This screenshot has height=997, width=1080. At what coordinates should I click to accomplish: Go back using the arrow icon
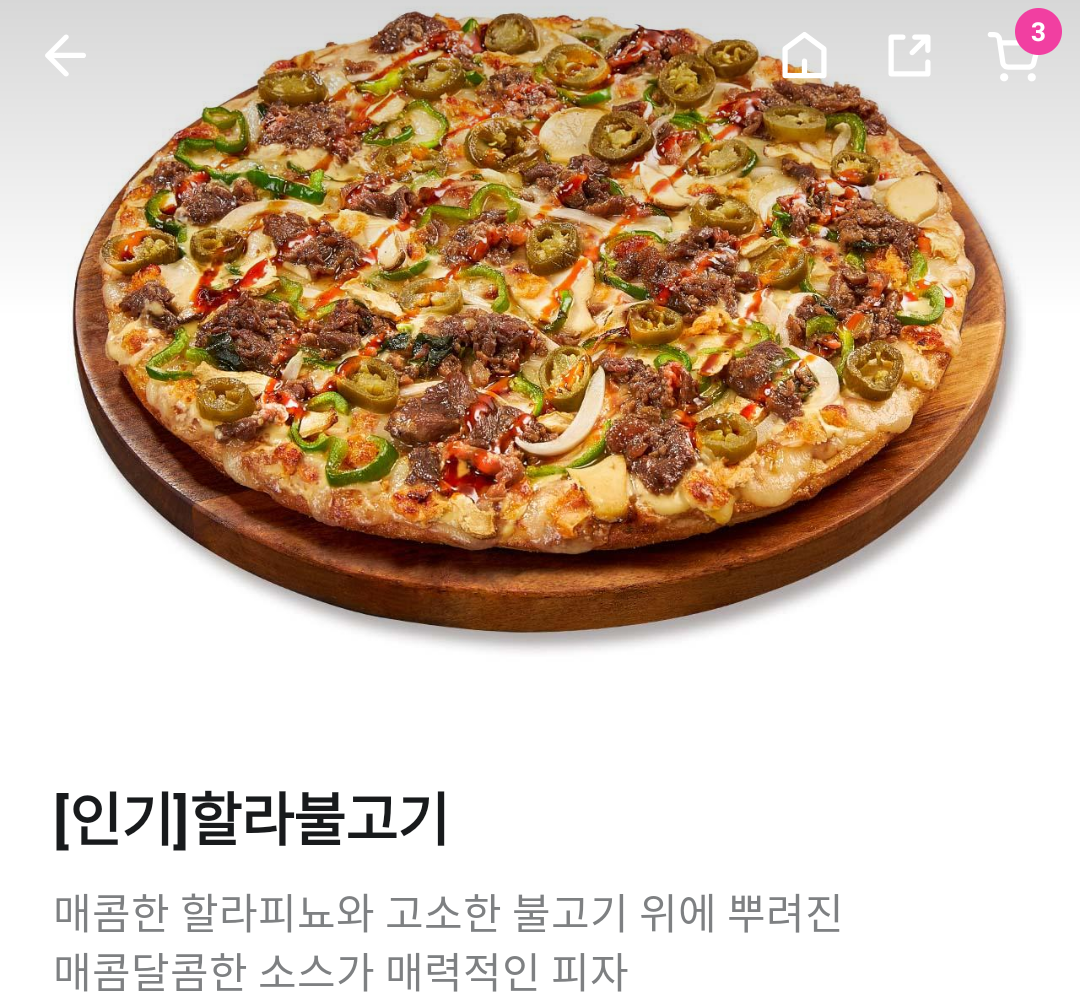coord(65,55)
